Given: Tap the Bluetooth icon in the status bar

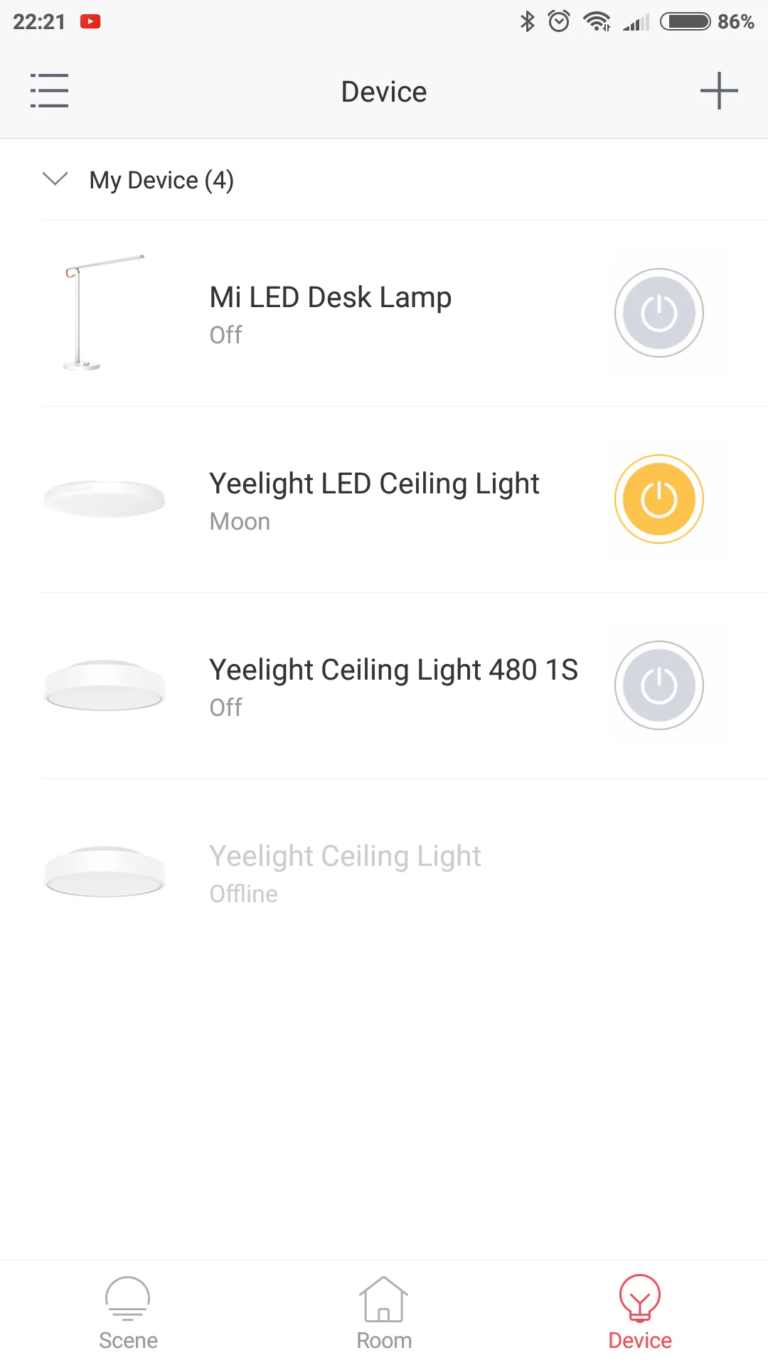Looking at the screenshot, I should coord(528,21).
